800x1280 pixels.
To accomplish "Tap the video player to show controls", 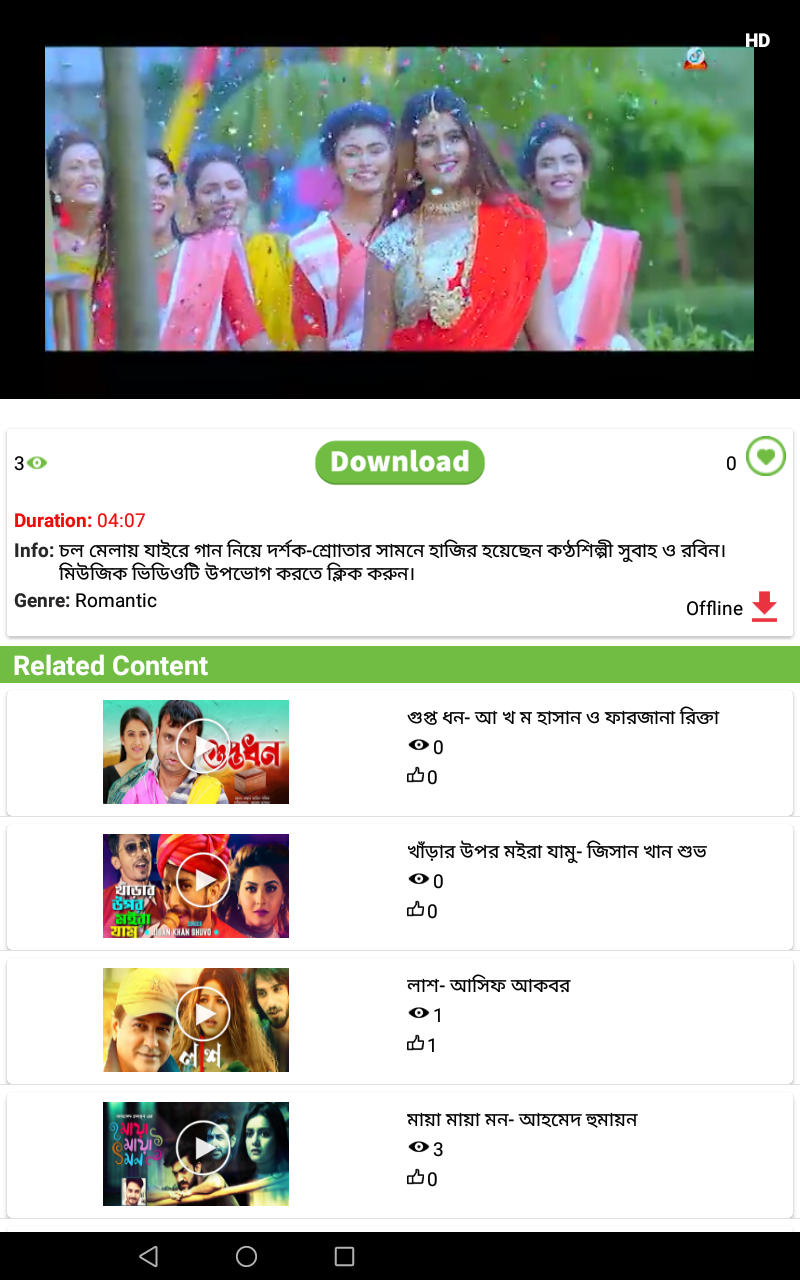I will (400, 200).
